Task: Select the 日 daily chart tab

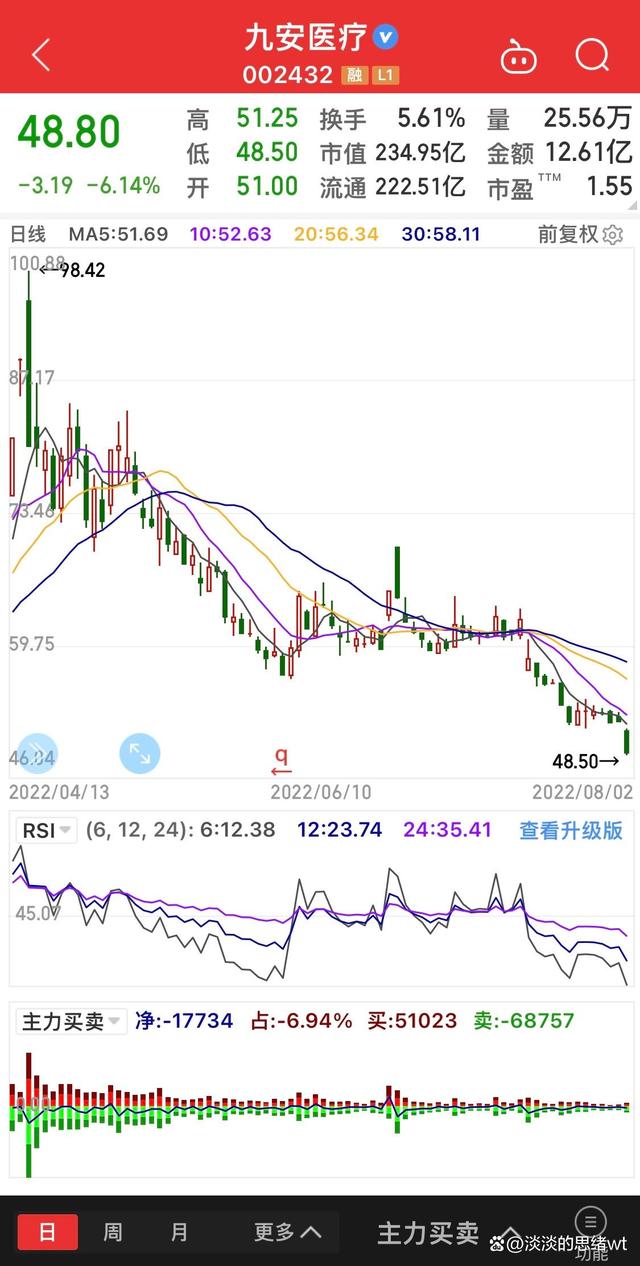Action: pos(47,1233)
